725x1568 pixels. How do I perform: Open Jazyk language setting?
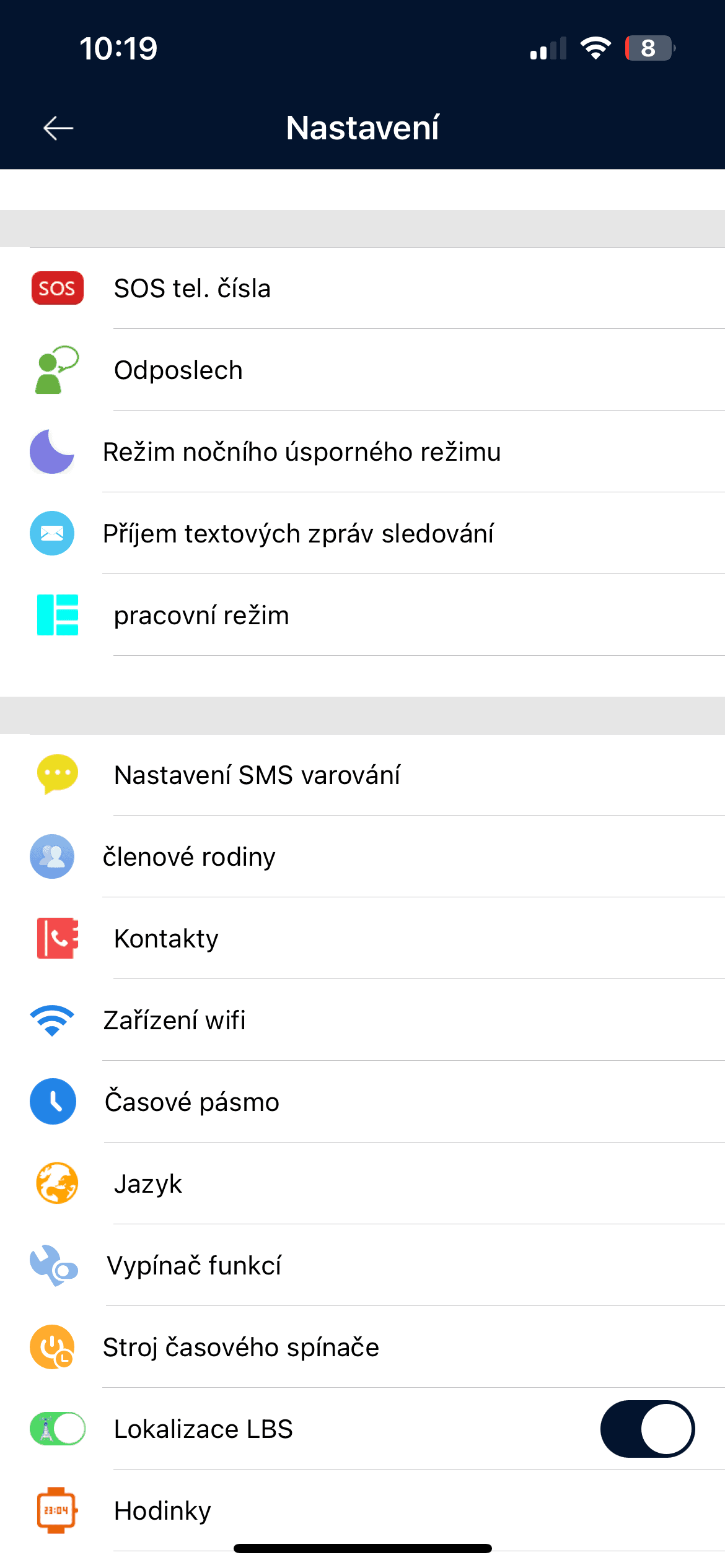[x=362, y=1184]
